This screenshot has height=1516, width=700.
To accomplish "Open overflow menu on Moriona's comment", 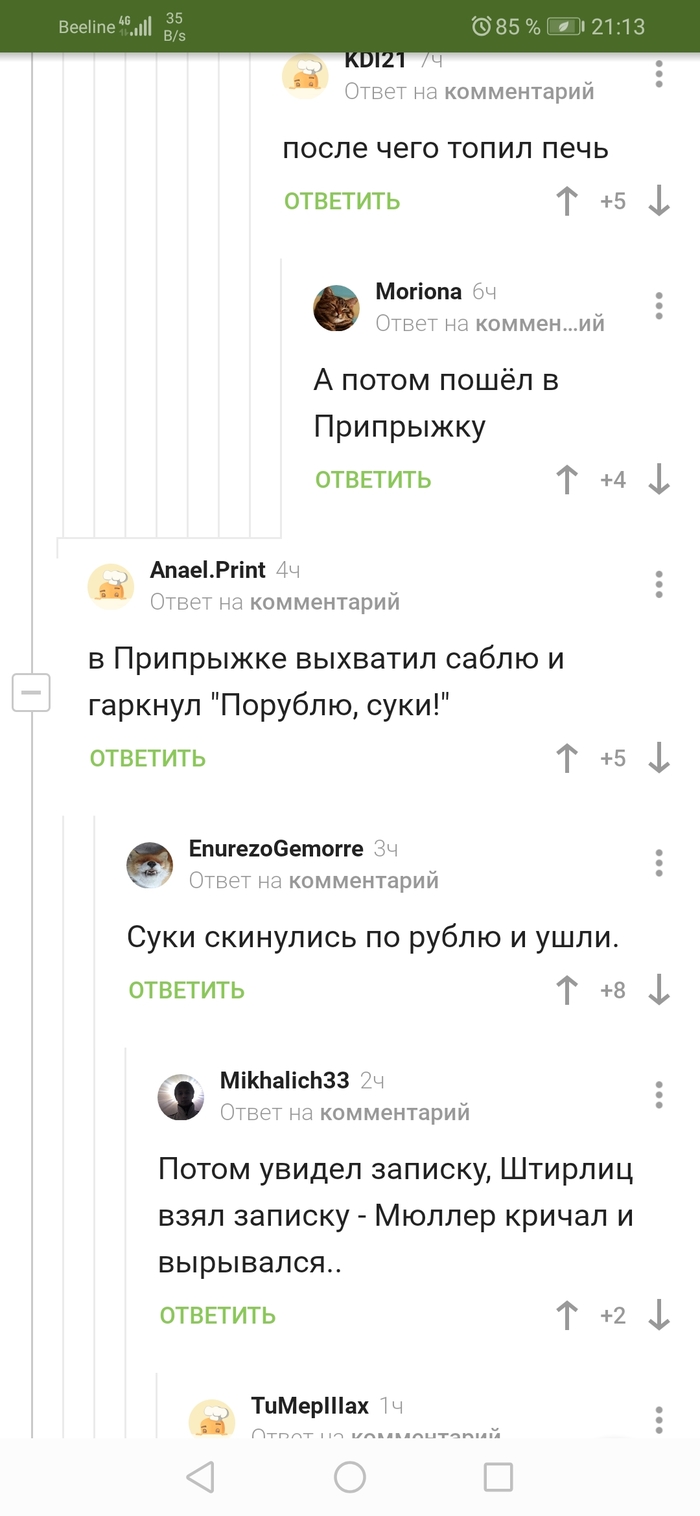I will [x=659, y=305].
